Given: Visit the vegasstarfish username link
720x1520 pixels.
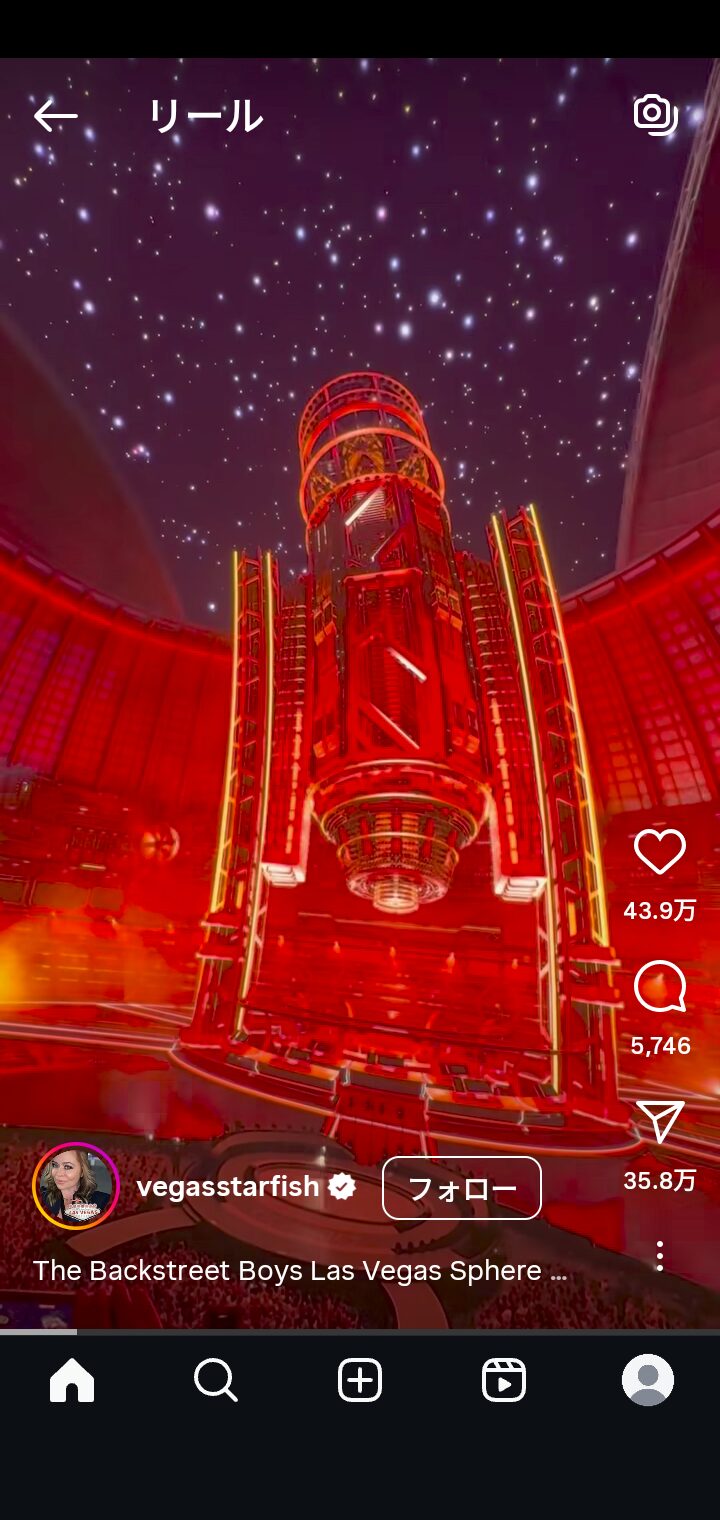Looking at the screenshot, I should click(x=228, y=1187).
